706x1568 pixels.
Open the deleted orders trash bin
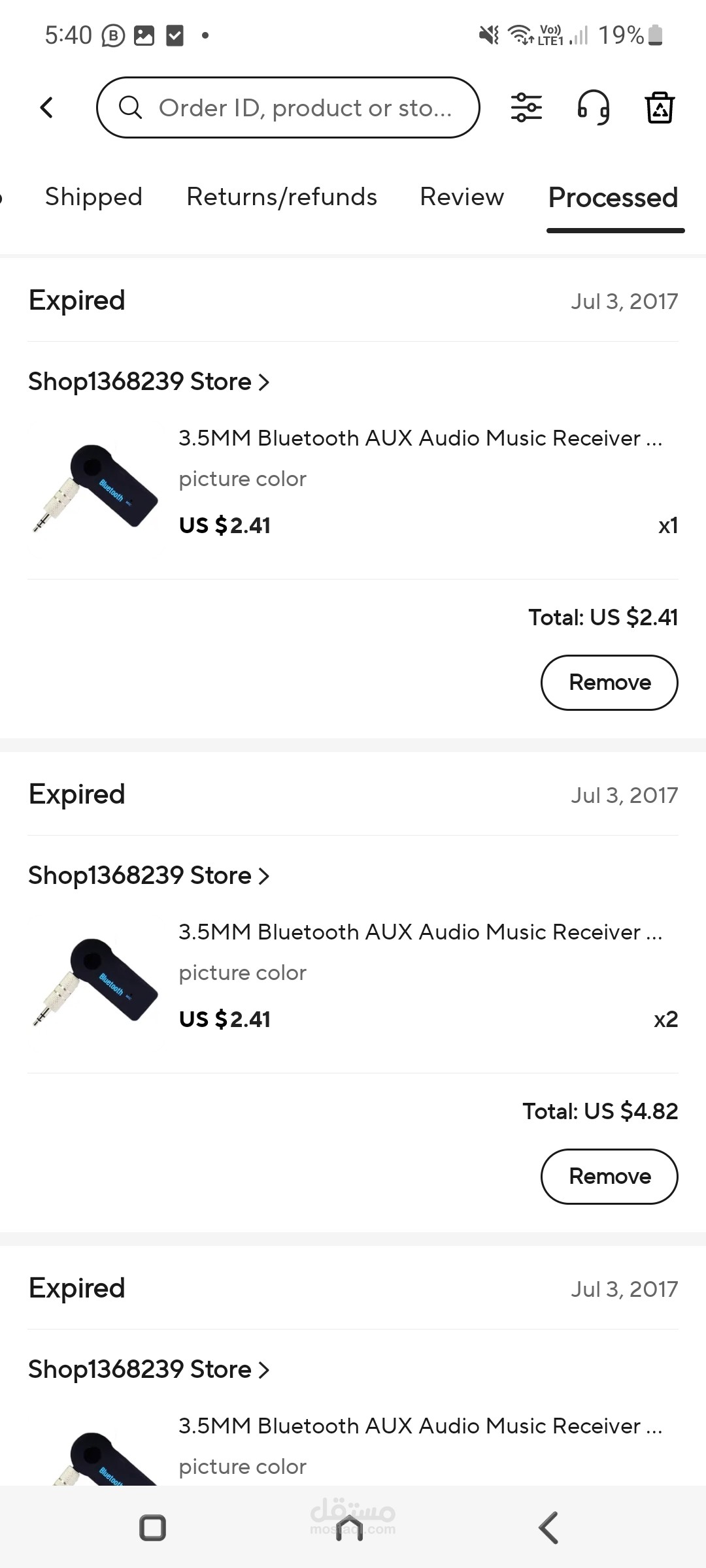pos(659,107)
